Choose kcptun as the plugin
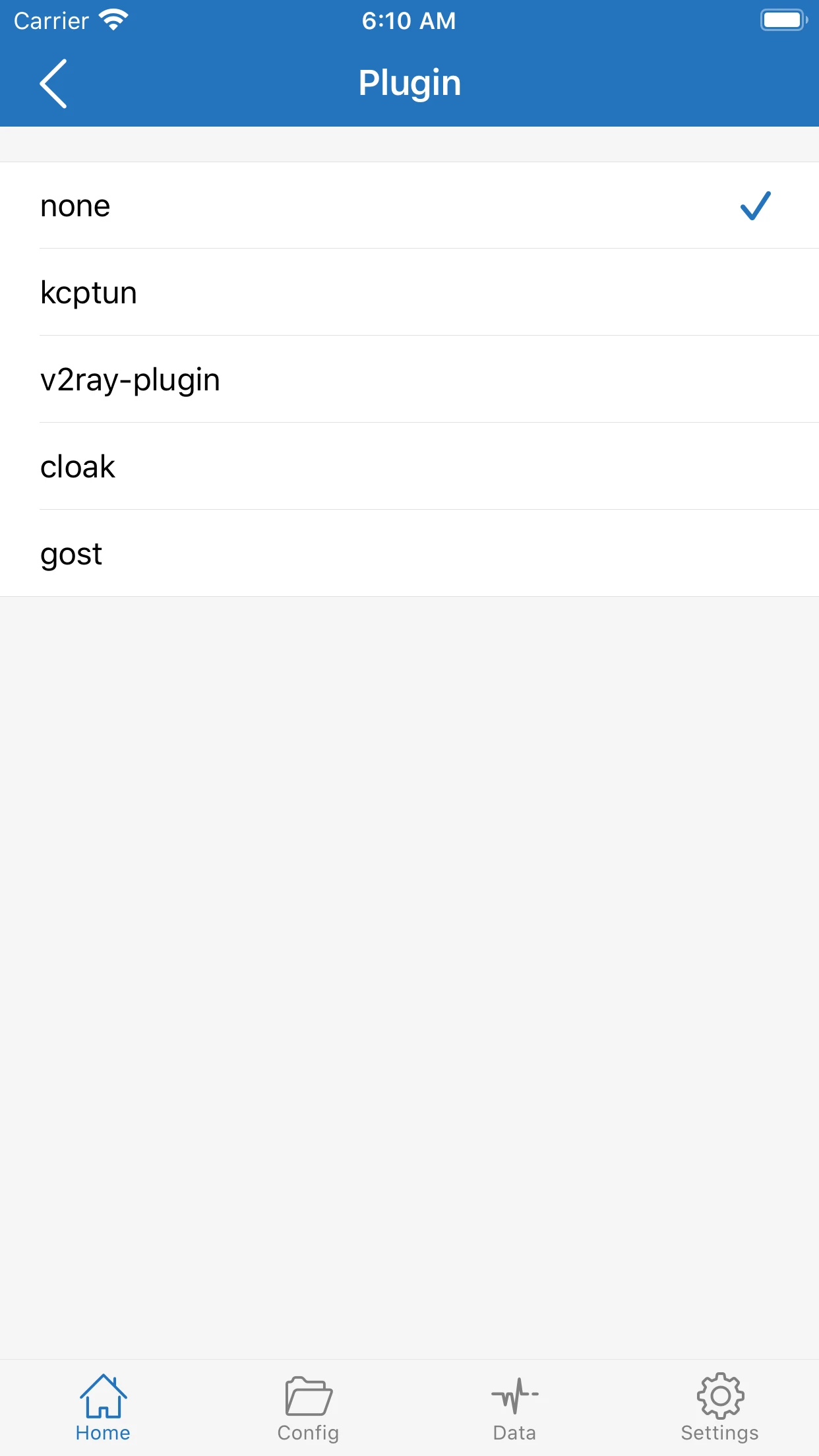 click(x=409, y=293)
